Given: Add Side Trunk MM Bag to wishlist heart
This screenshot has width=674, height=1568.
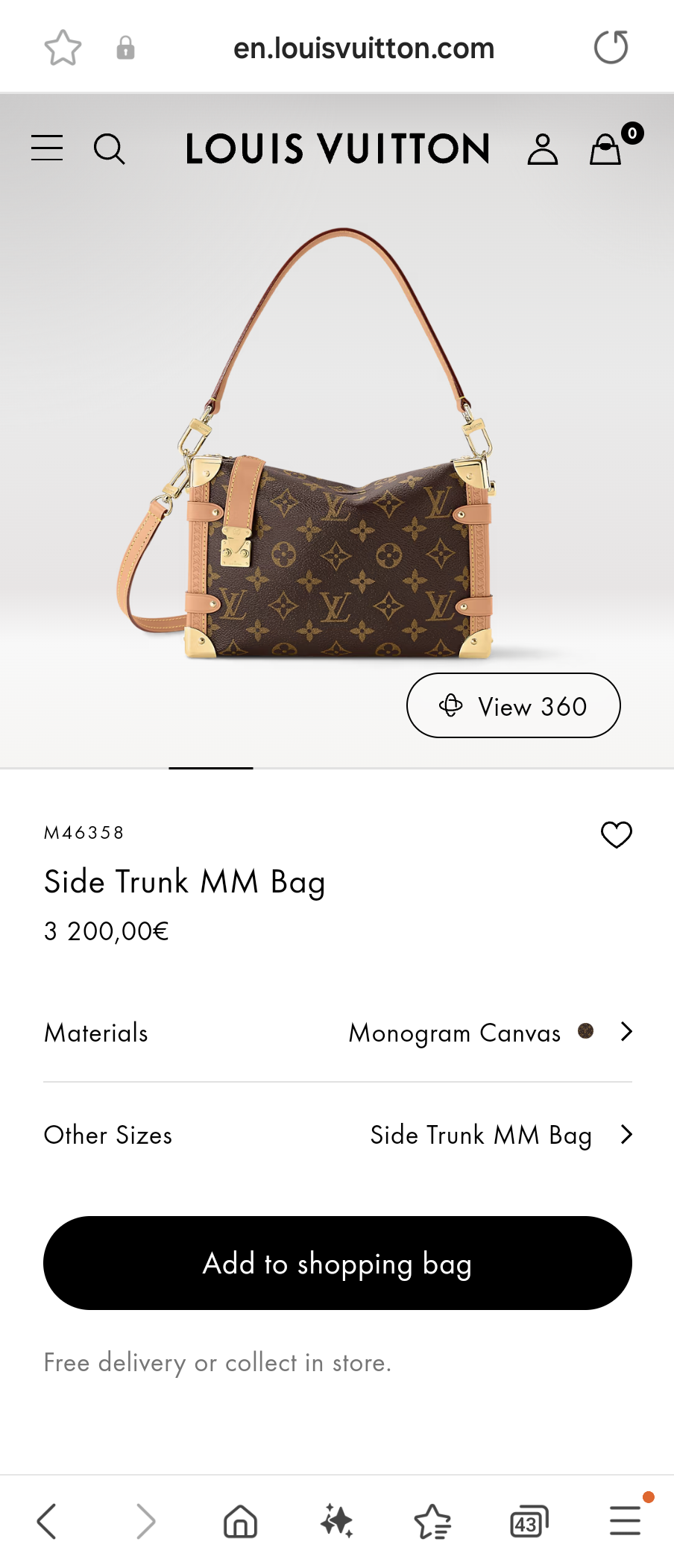Looking at the screenshot, I should coord(616,835).
